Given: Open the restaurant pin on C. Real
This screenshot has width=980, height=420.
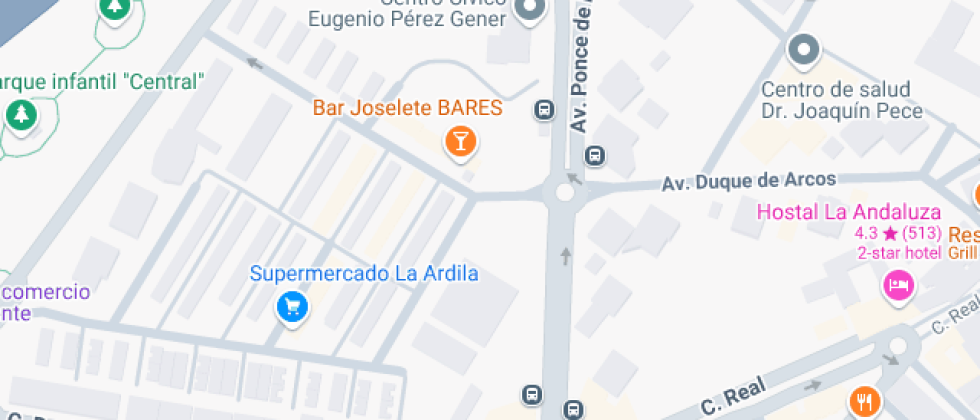Looking at the screenshot, I should [863, 402].
